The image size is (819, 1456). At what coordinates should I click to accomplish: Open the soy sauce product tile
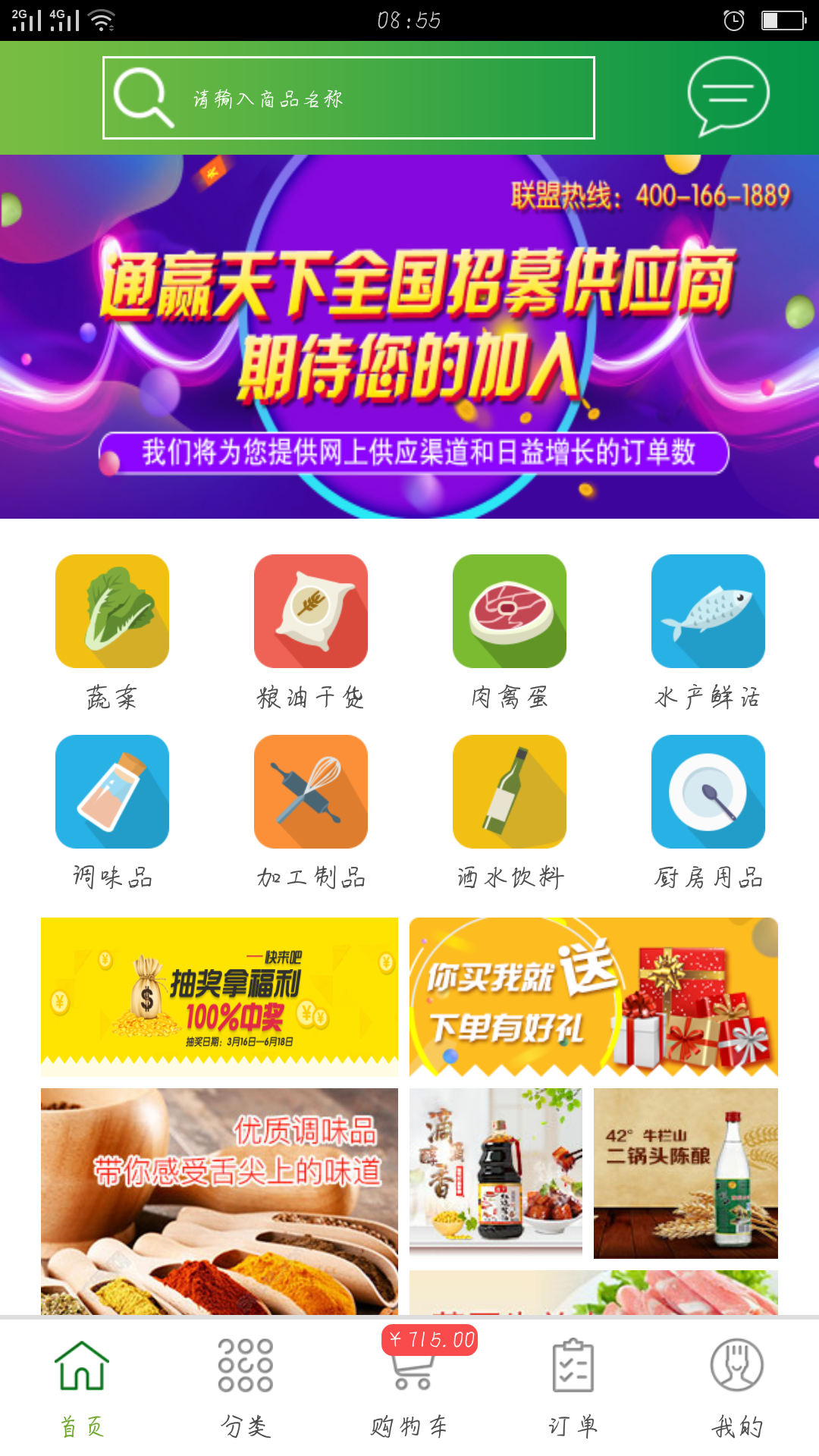point(496,1172)
